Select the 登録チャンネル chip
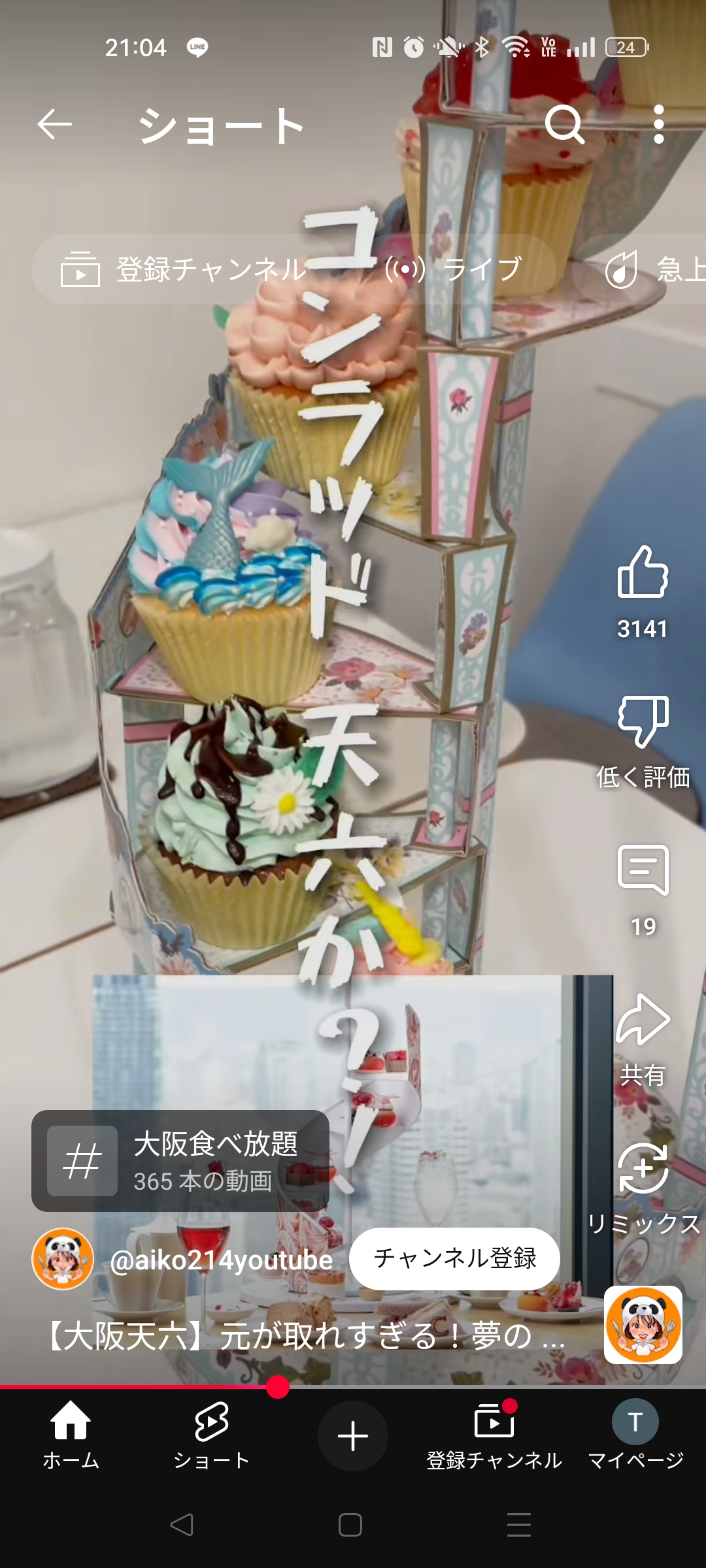The height and width of the screenshot is (1568, 706). pos(183,269)
